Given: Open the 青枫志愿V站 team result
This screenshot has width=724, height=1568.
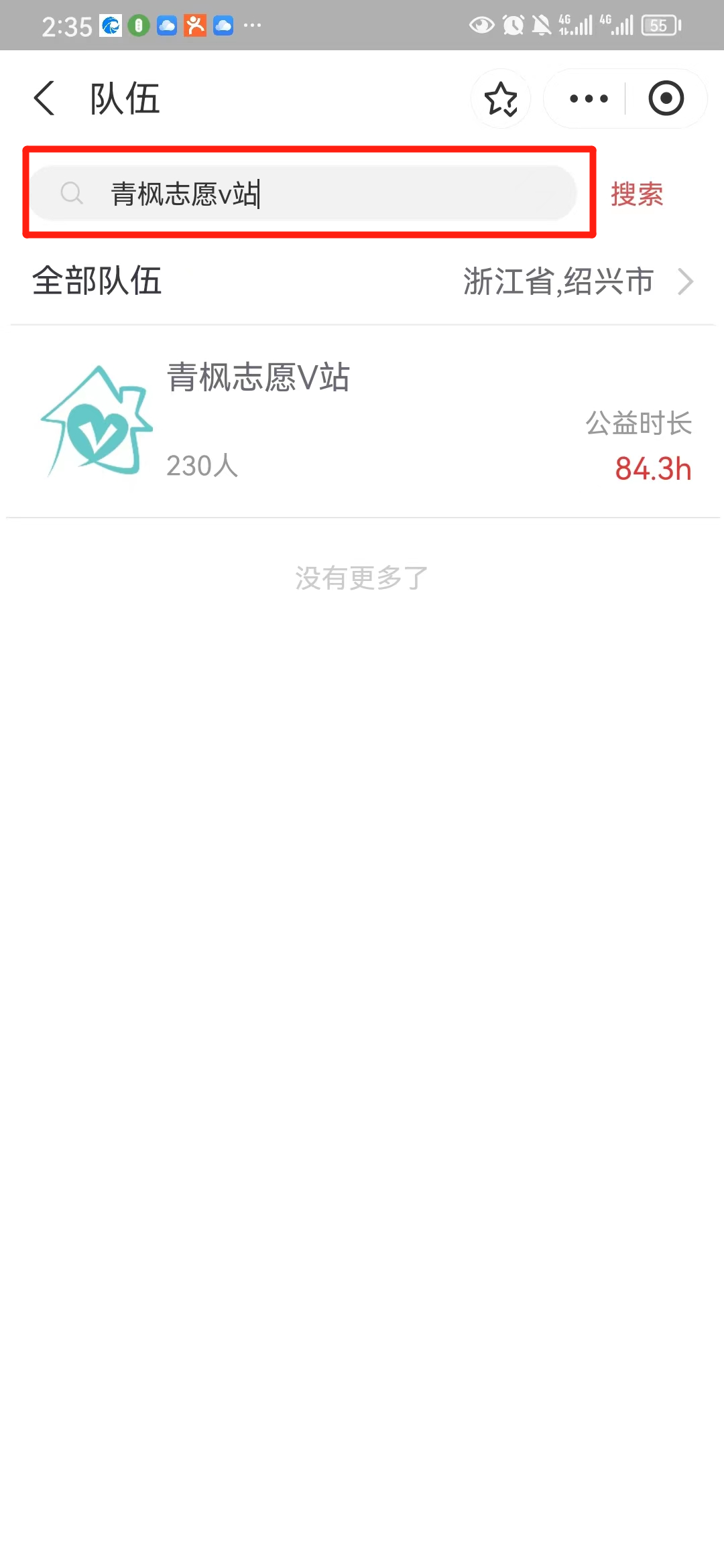Looking at the screenshot, I should coord(362,421).
